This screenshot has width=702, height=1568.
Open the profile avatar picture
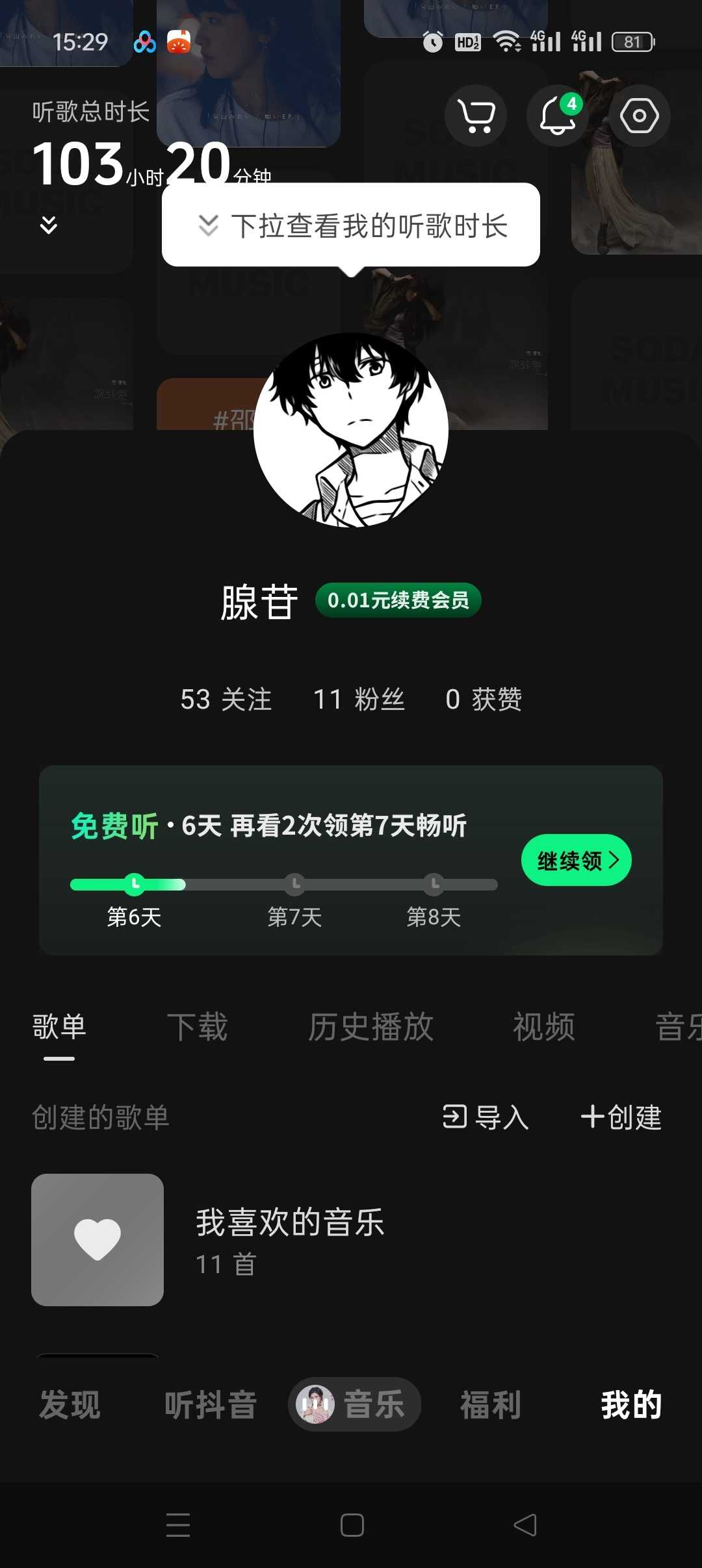[351, 430]
